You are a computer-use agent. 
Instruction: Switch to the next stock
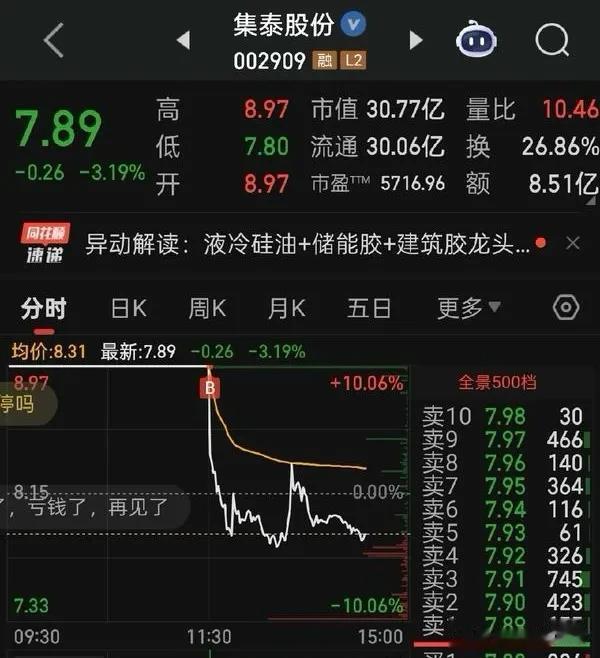(x=417, y=40)
